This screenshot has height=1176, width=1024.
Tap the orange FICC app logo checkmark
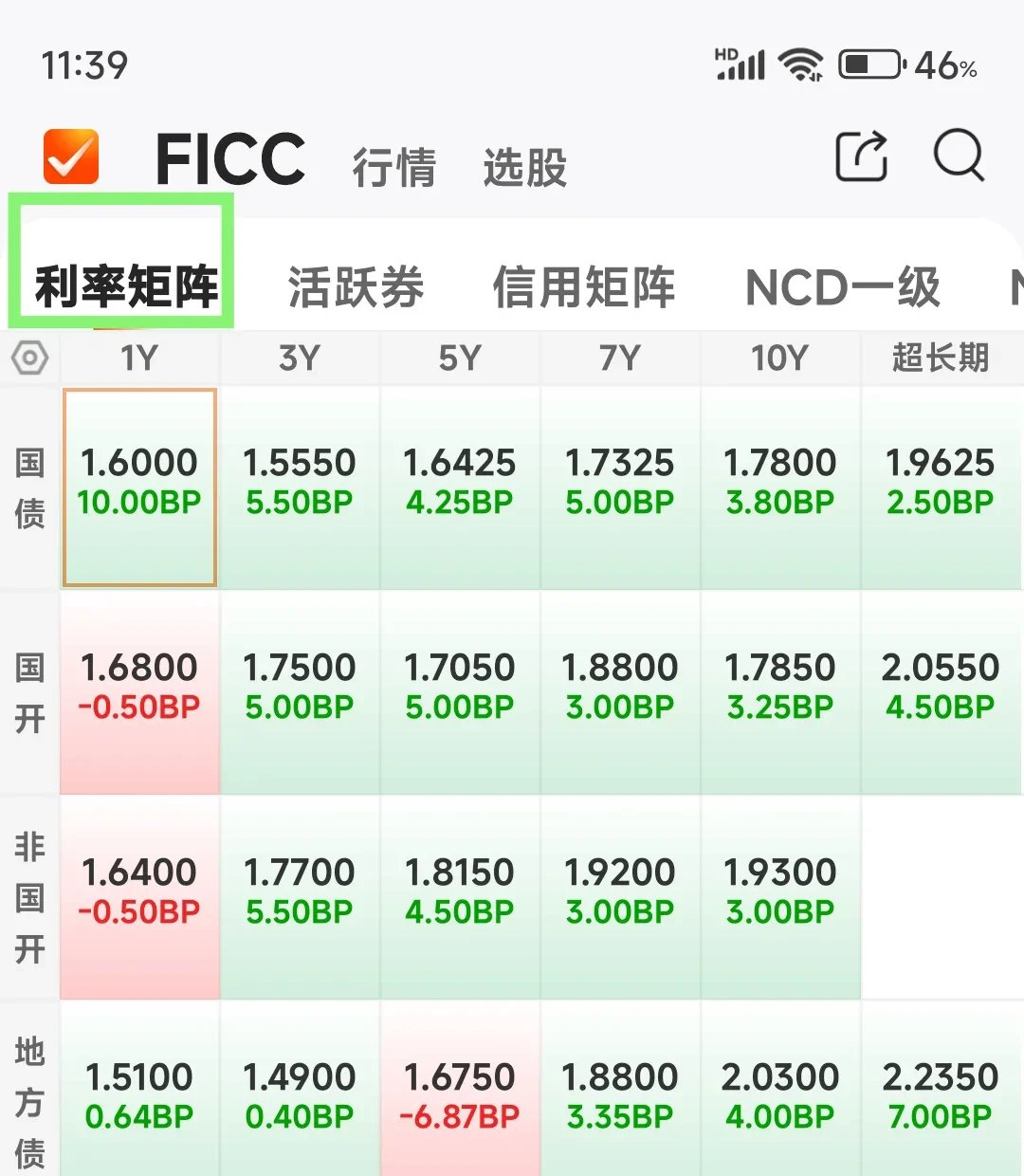point(71,155)
